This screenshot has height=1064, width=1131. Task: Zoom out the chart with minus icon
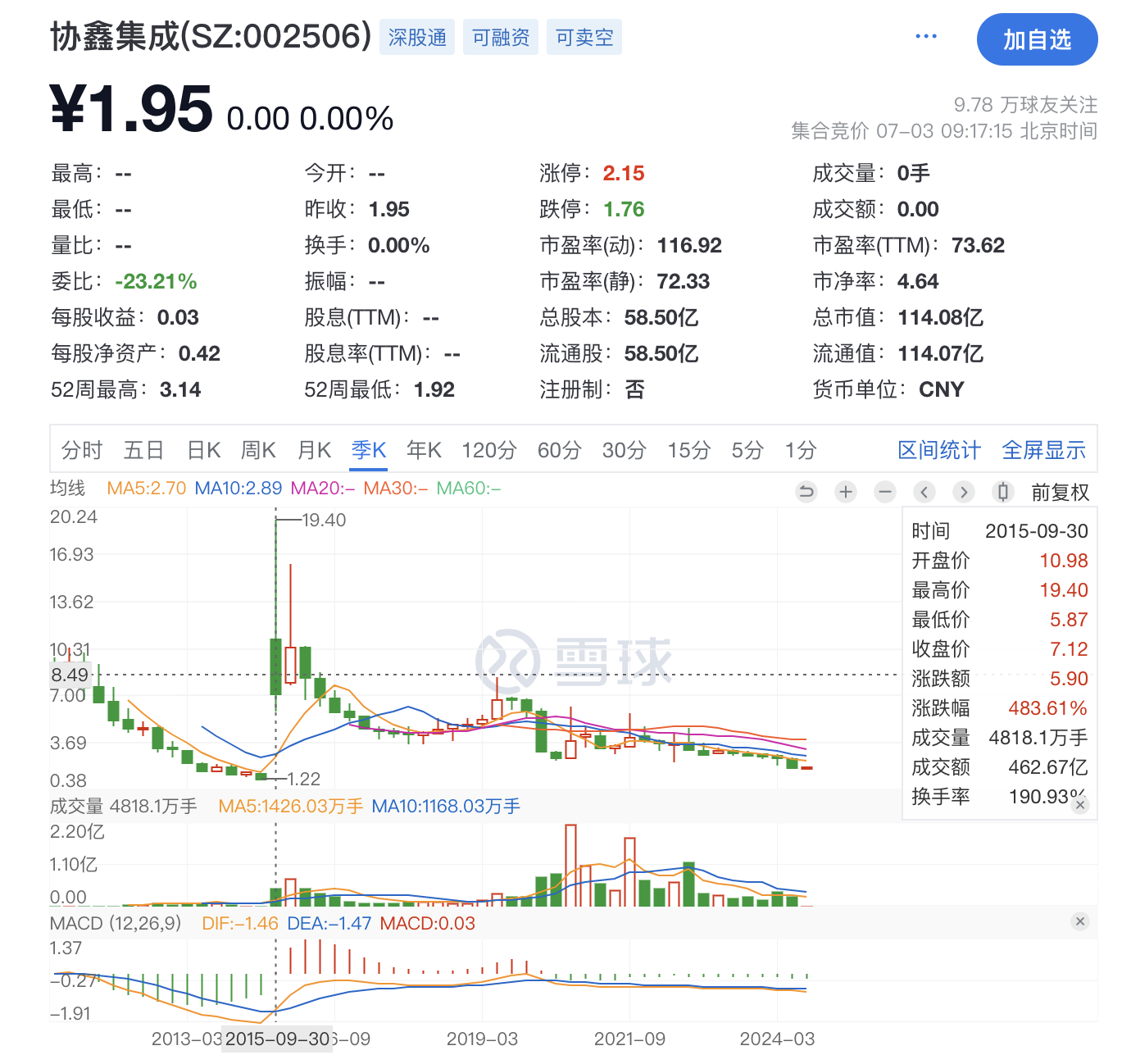tap(885, 492)
